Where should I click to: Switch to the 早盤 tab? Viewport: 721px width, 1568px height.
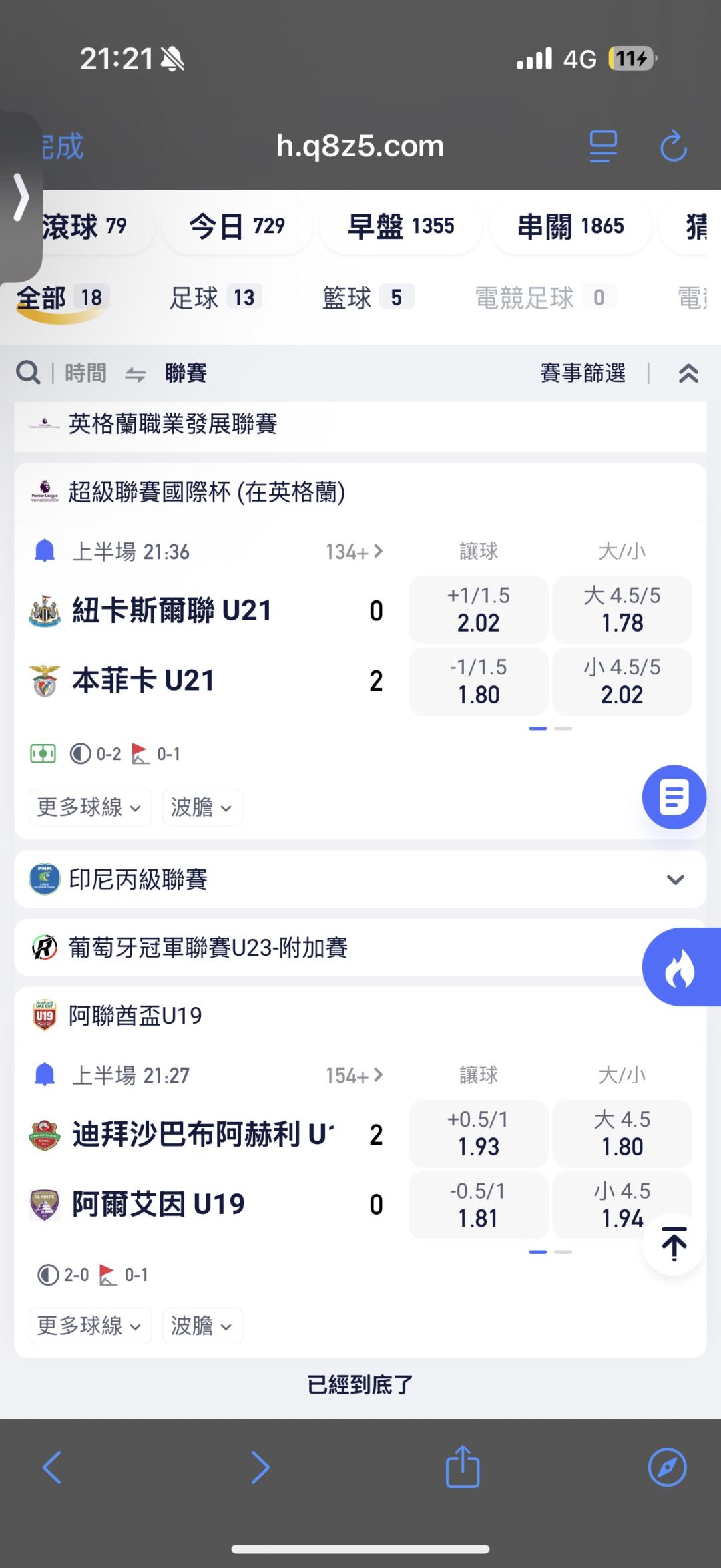[401, 226]
